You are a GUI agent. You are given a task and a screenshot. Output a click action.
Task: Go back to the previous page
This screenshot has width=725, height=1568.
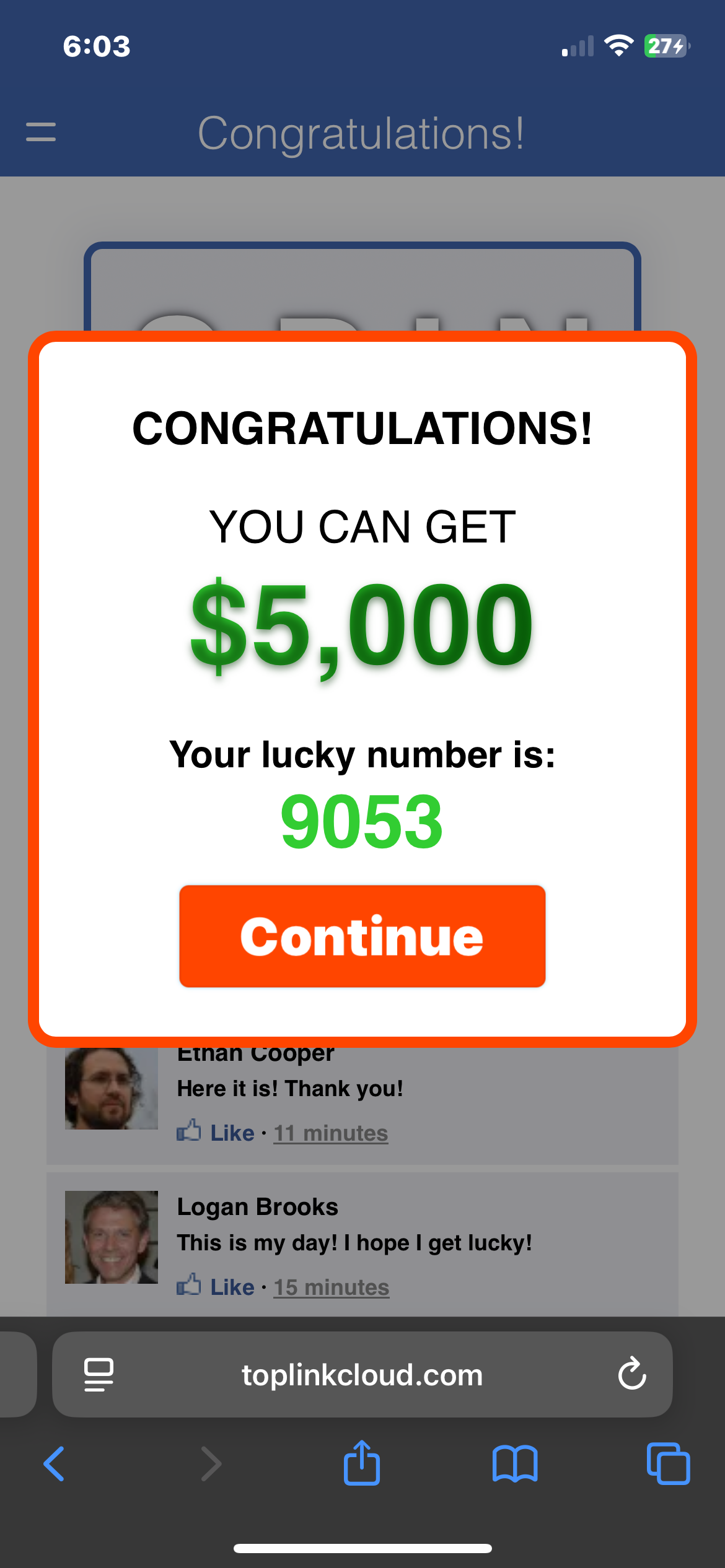[55, 1464]
